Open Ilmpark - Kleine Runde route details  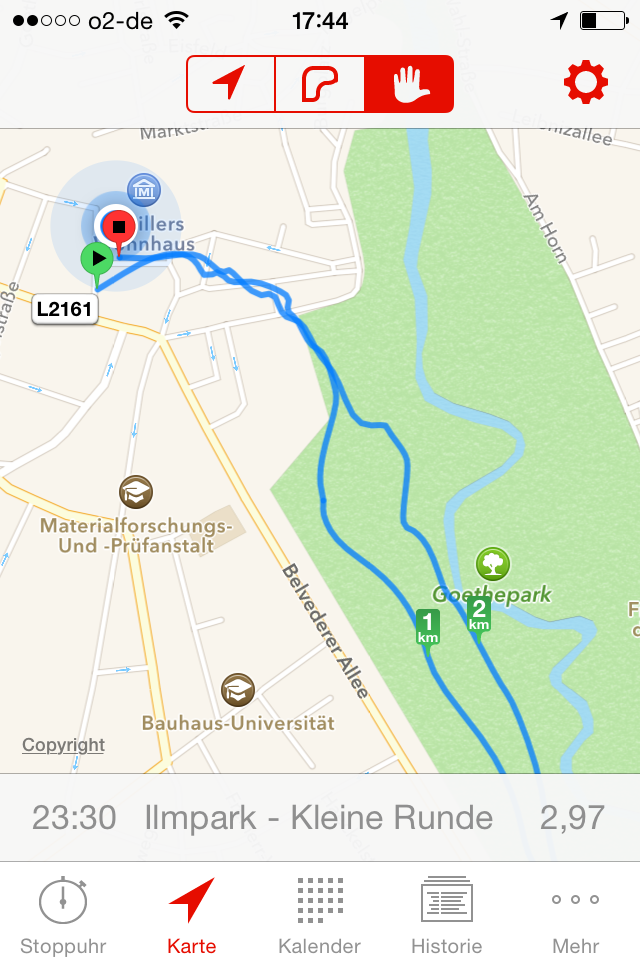pyautogui.click(x=320, y=818)
